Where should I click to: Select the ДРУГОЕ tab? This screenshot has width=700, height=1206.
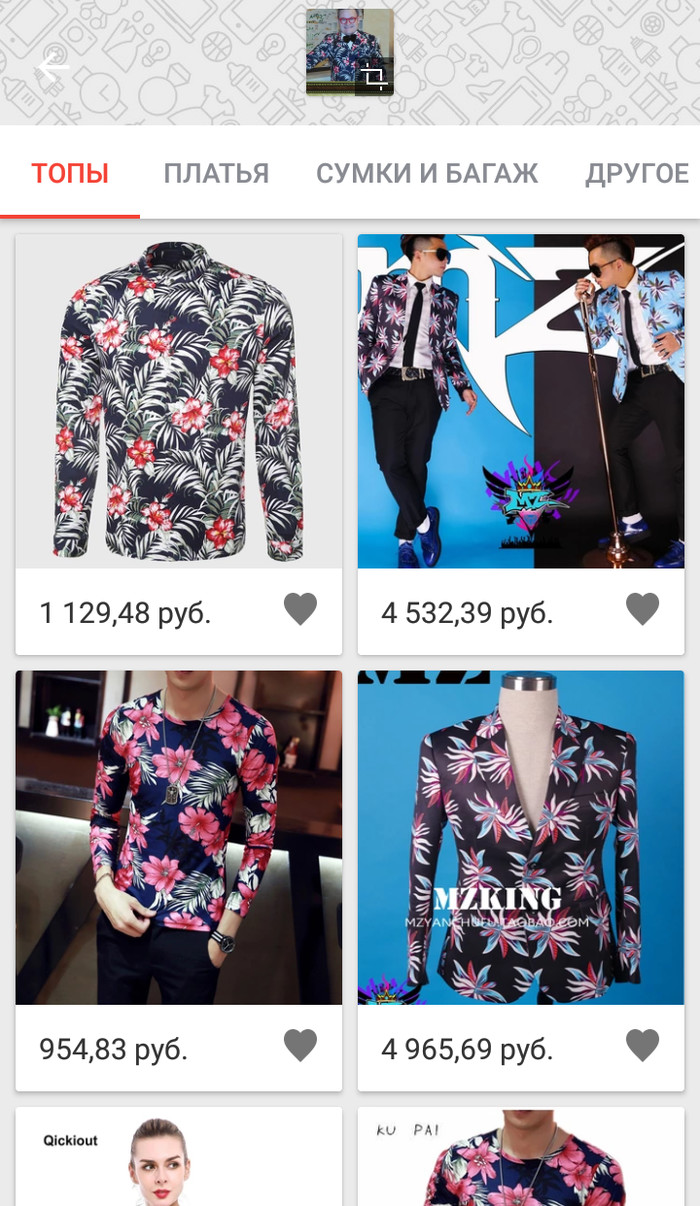click(637, 173)
